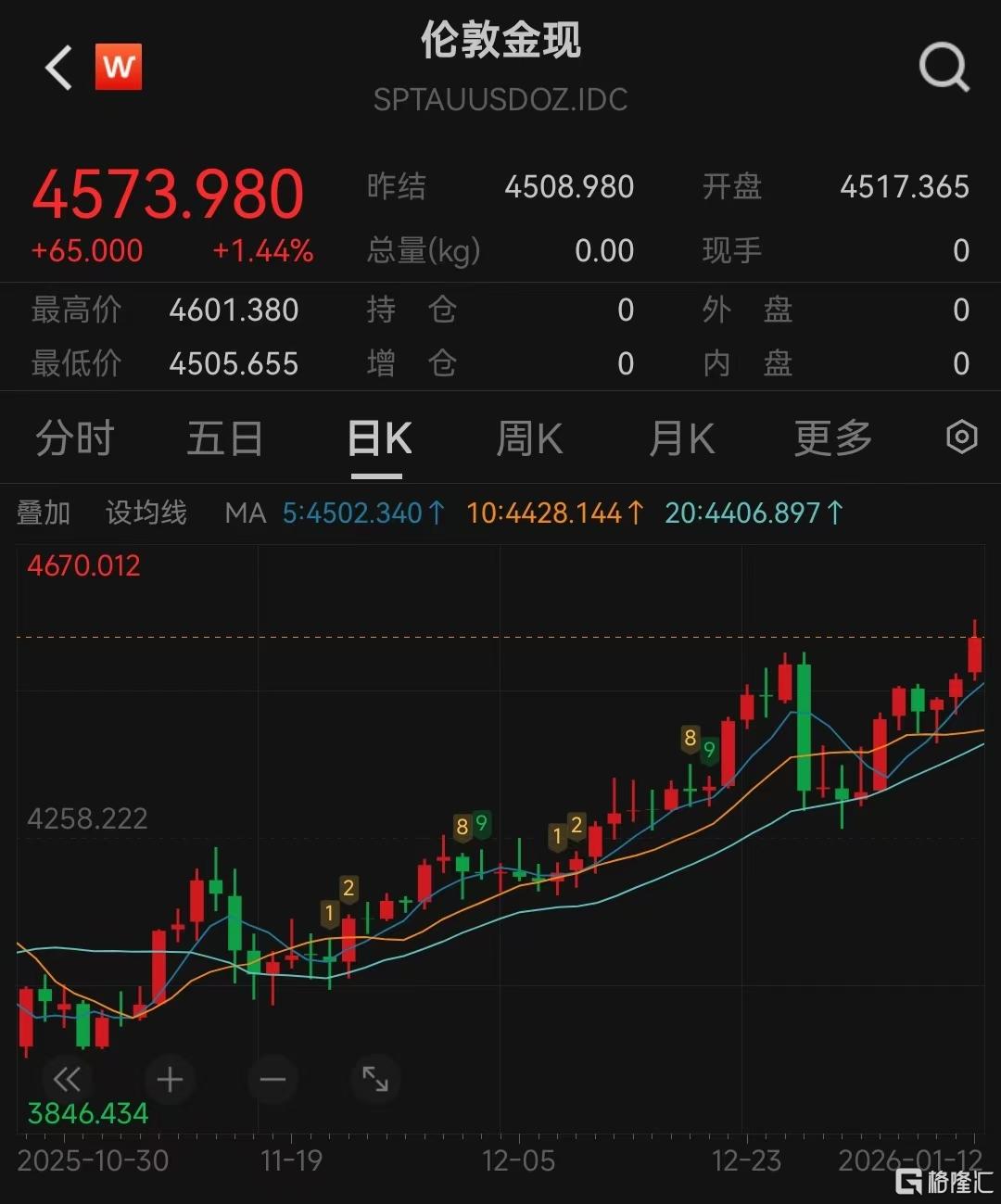Zoom in the chart with plus button
This screenshot has width=1001, height=1204.
170,1079
